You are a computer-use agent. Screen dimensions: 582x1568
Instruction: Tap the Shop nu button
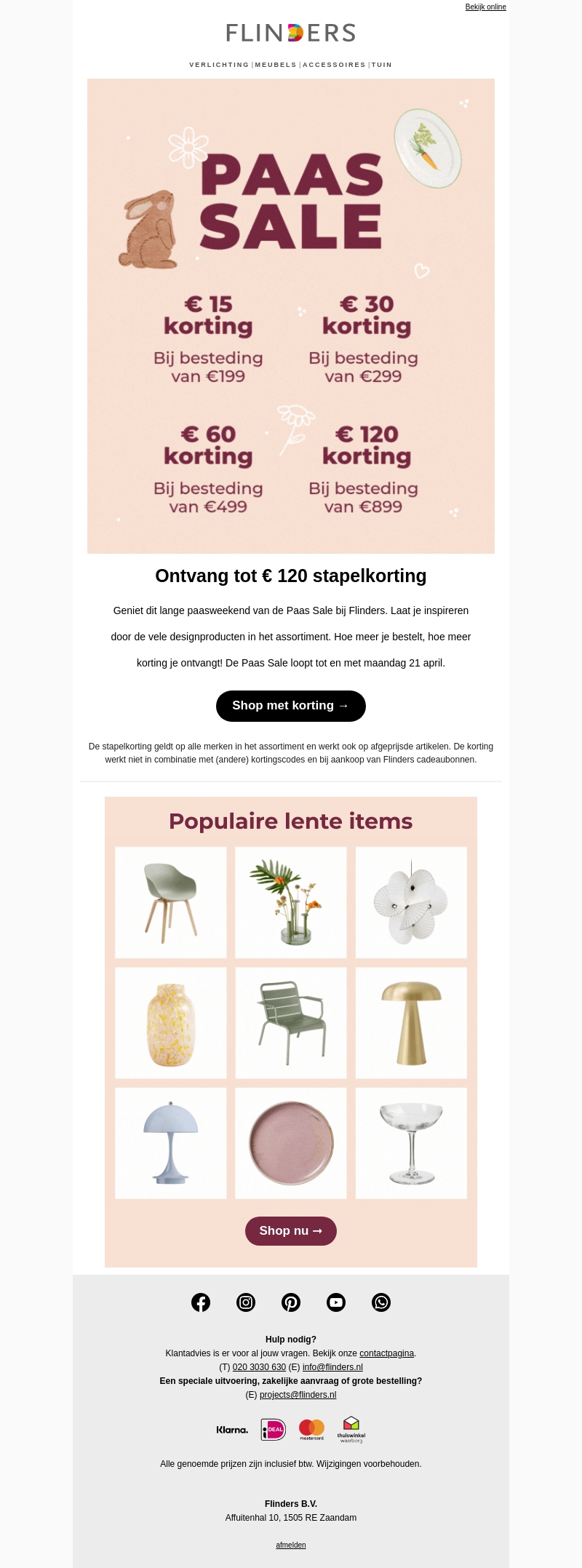click(291, 1231)
